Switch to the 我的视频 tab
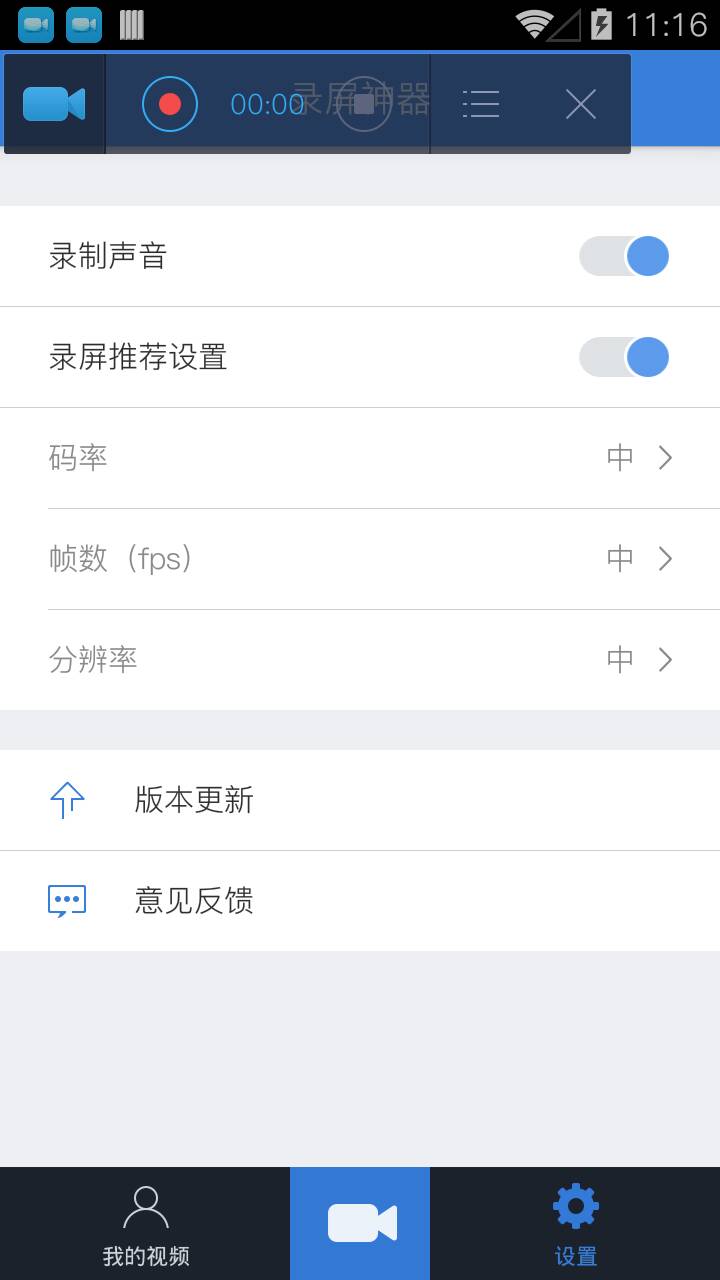This screenshot has height=1280, width=720. 146,1222
